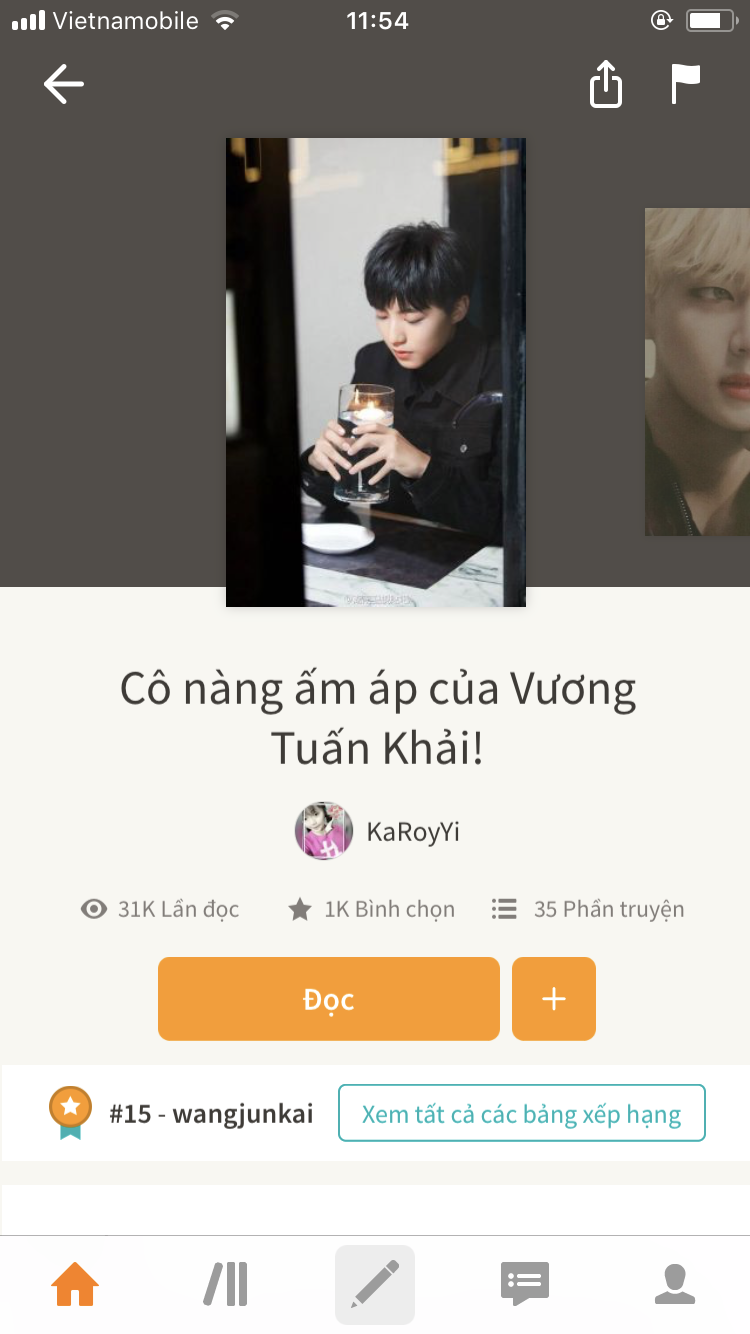Open the Write tab with the pencil
The image size is (750, 1334).
click(375, 1284)
